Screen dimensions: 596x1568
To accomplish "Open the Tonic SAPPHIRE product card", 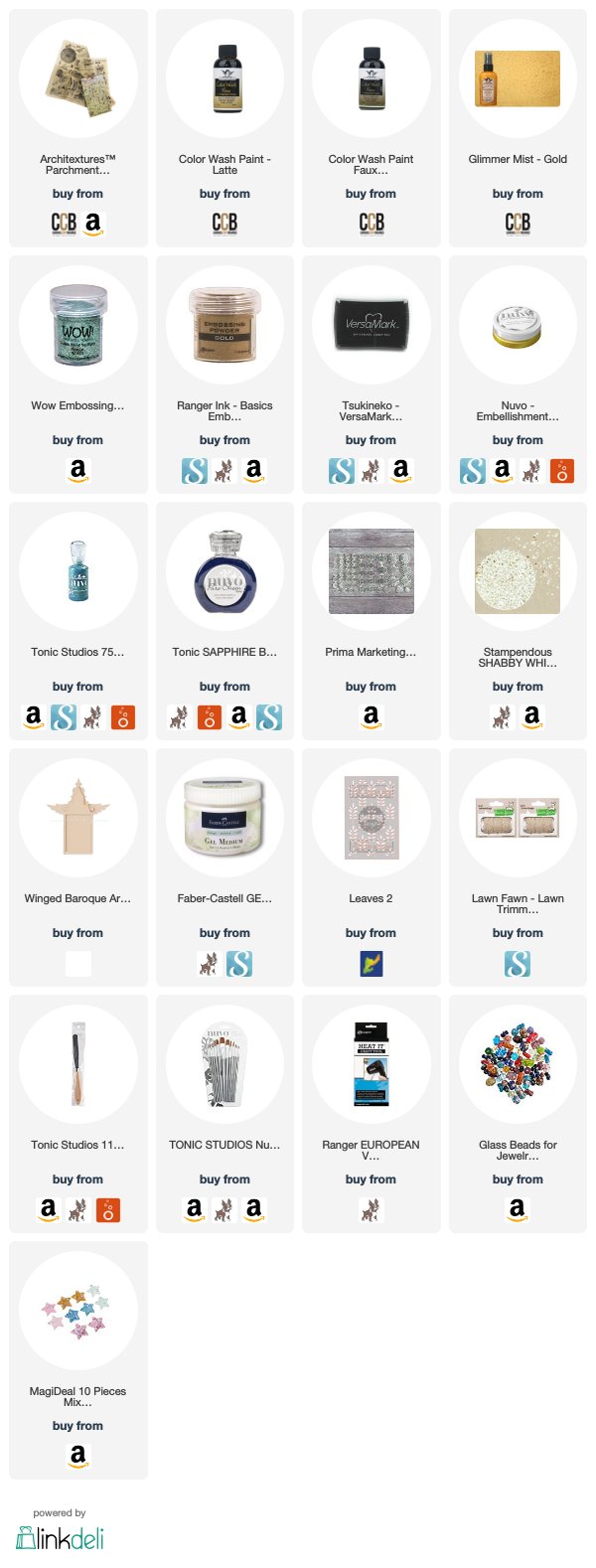I will [224, 572].
